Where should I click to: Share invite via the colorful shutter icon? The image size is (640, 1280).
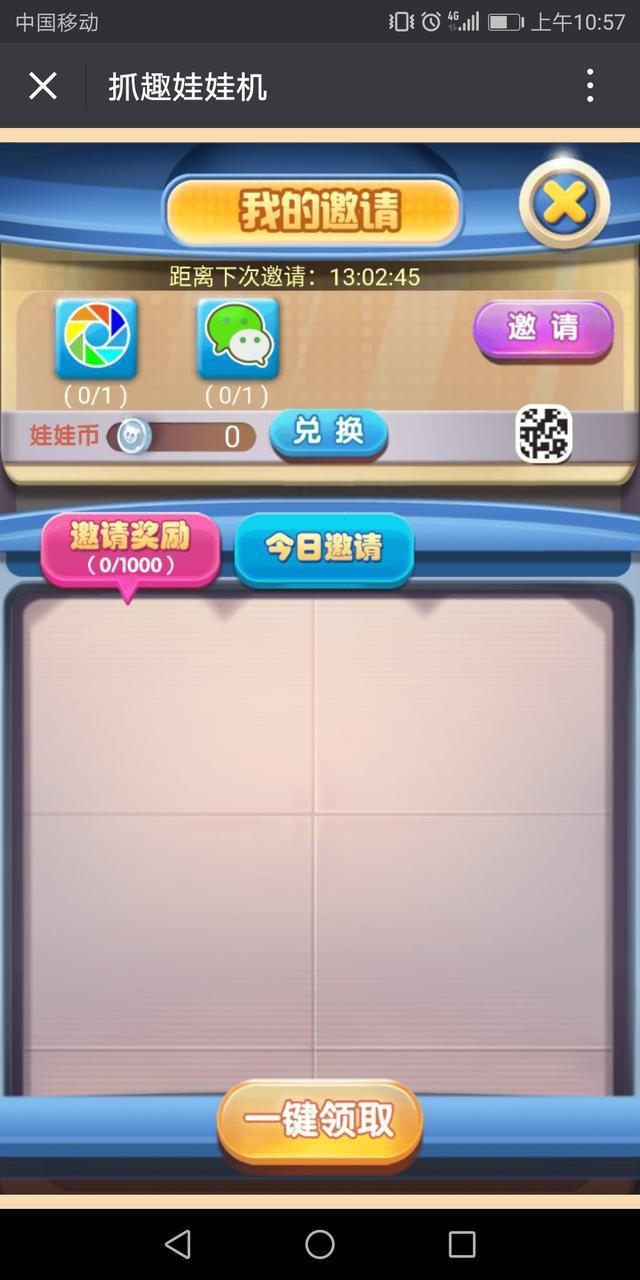point(96,338)
